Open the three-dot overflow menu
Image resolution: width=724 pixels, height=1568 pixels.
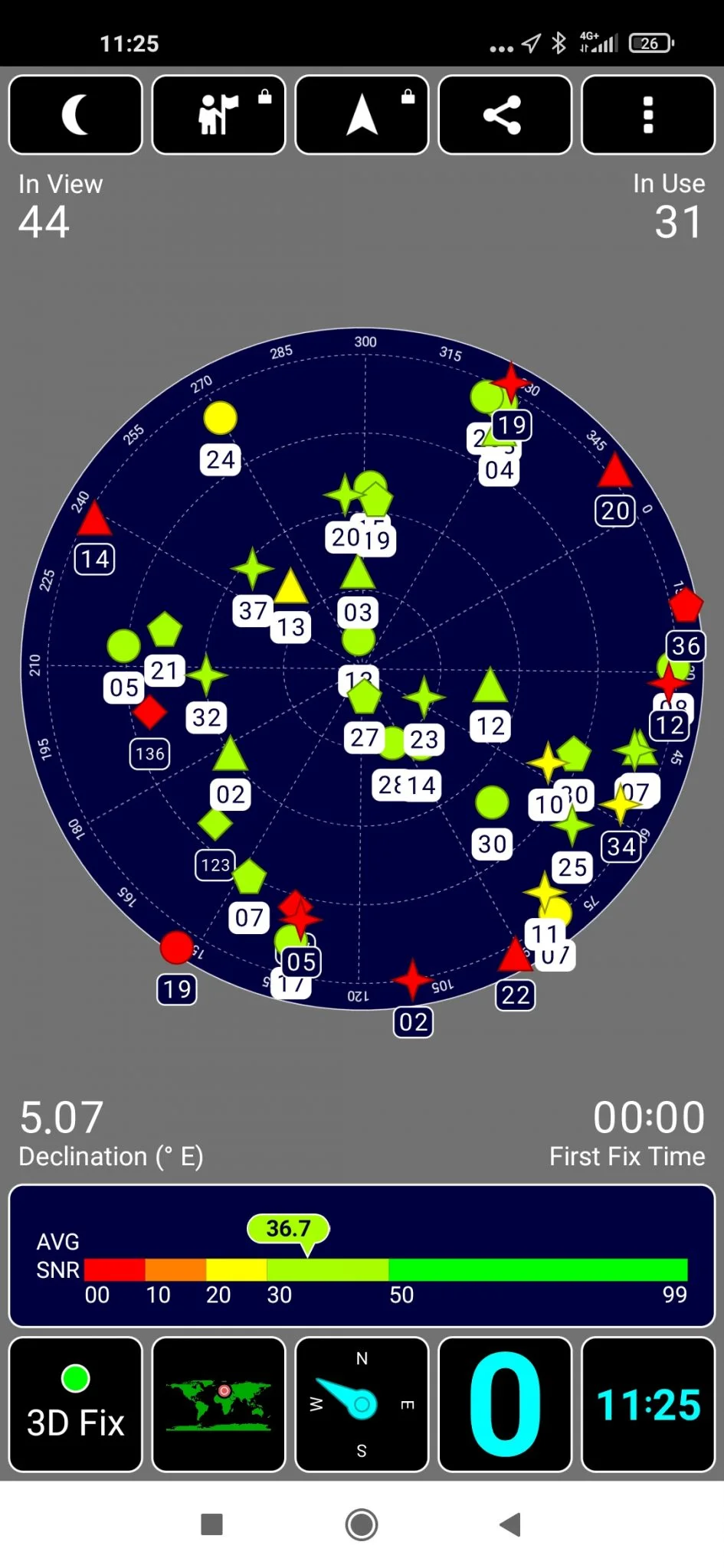[x=647, y=115]
